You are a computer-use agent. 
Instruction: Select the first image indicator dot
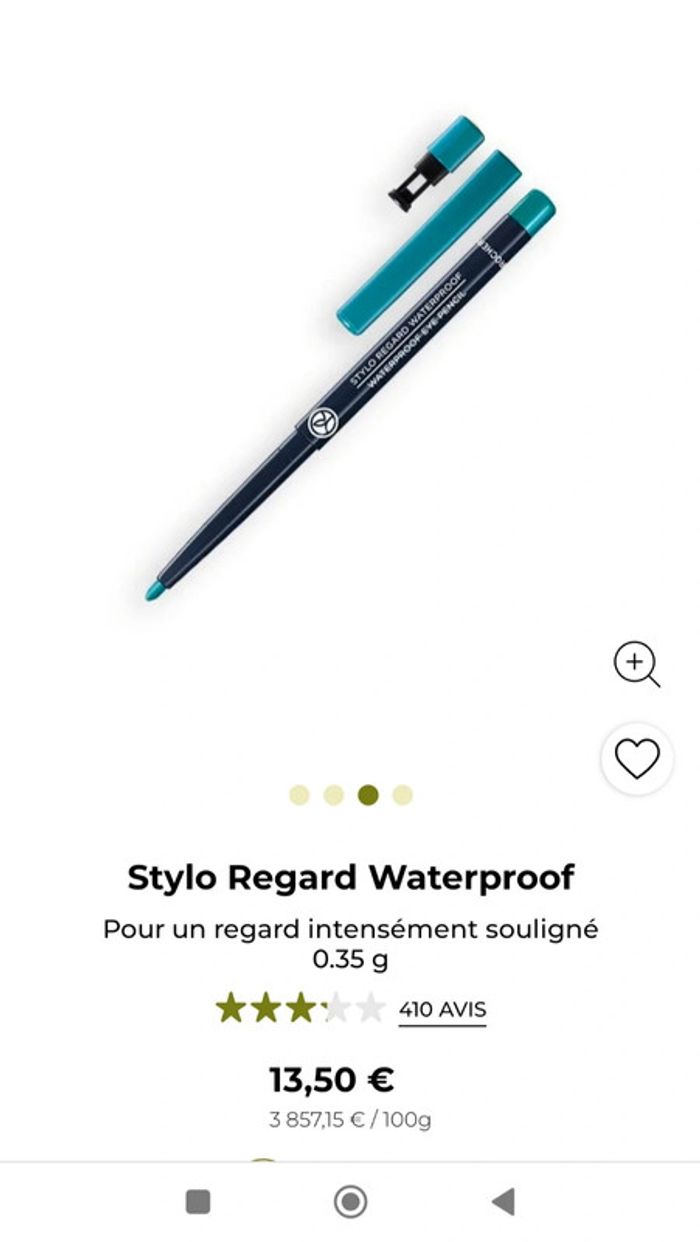coord(300,795)
